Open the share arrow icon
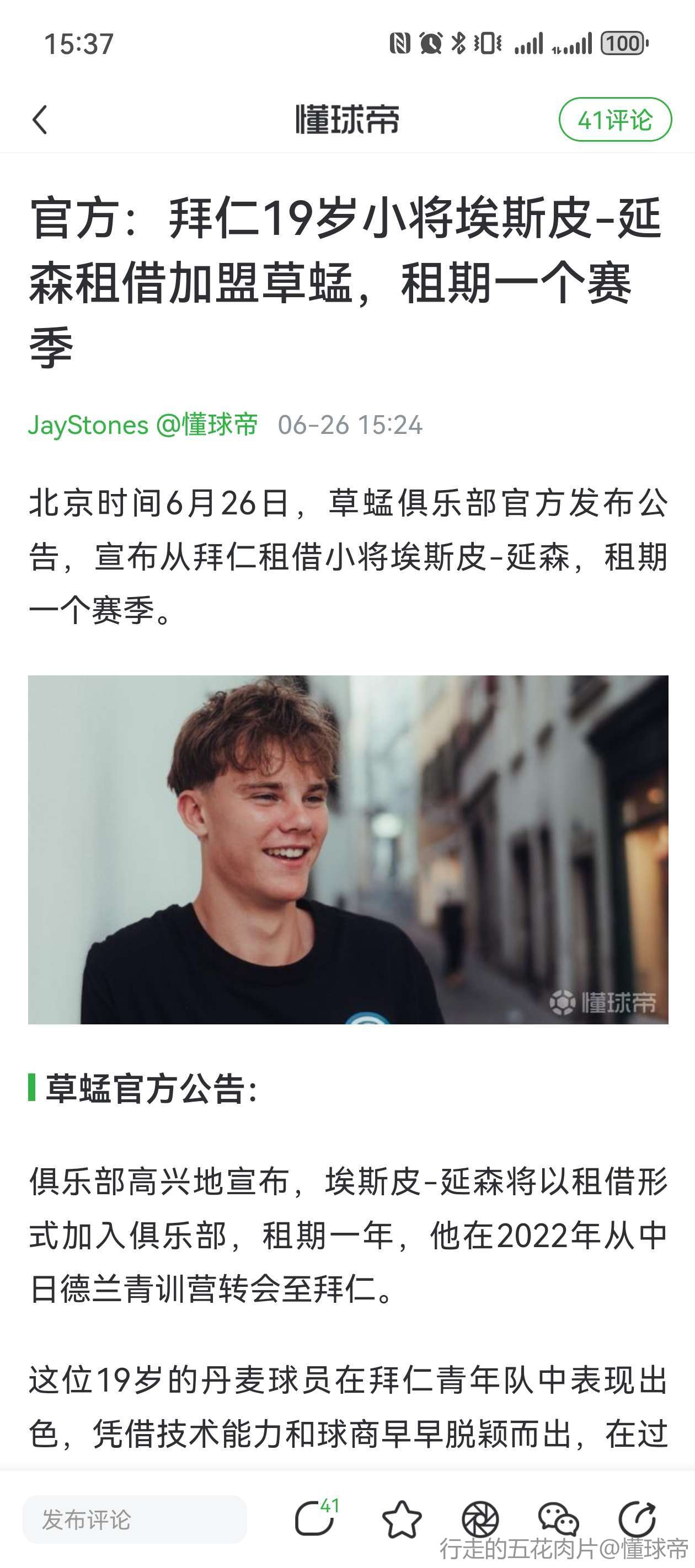The width and height of the screenshot is (695, 1568). 637,1519
